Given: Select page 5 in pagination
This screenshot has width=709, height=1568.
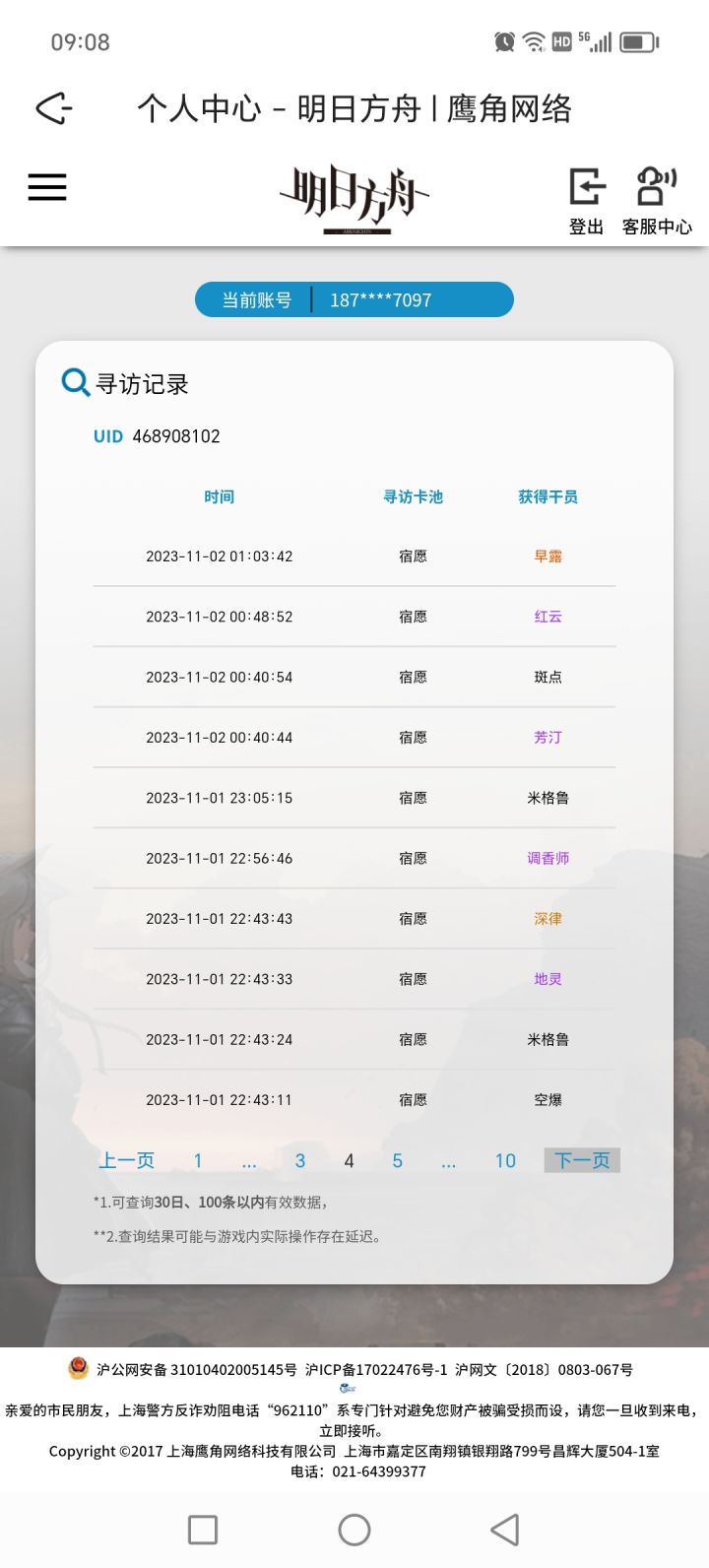Looking at the screenshot, I should (x=397, y=1160).
